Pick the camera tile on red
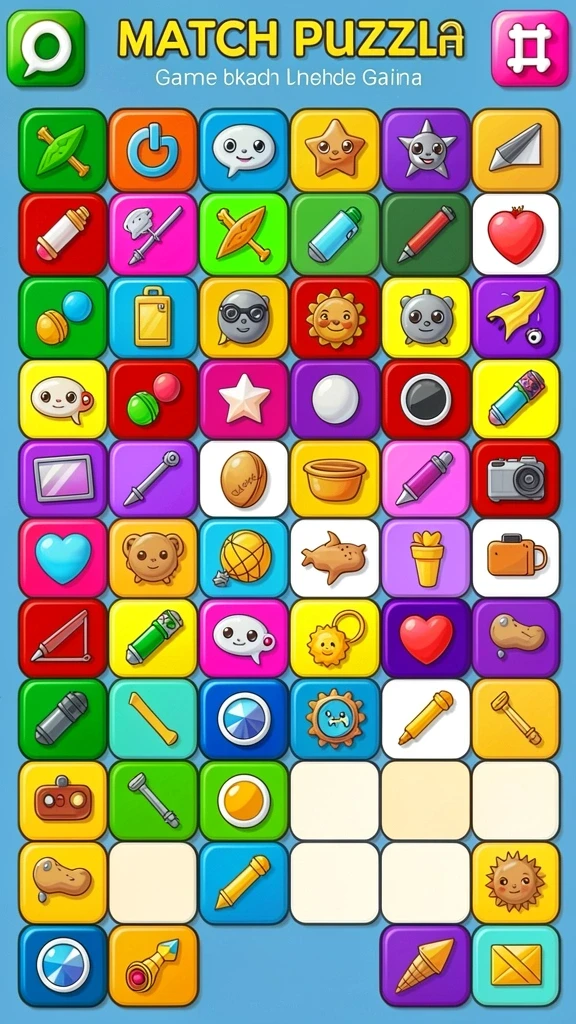Image resolution: width=576 pixels, height=1024 pixels. [516, 479]
